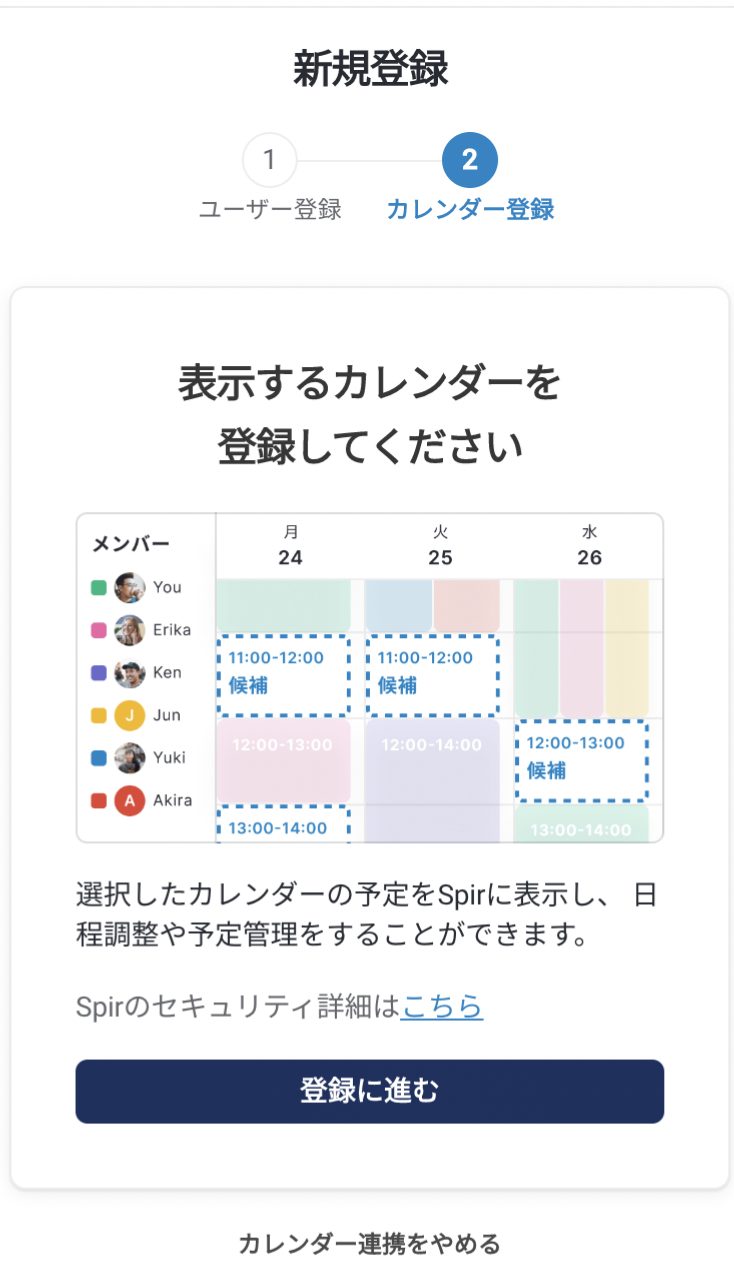Click Ken's purple color swatch

(x=97, y=673)
